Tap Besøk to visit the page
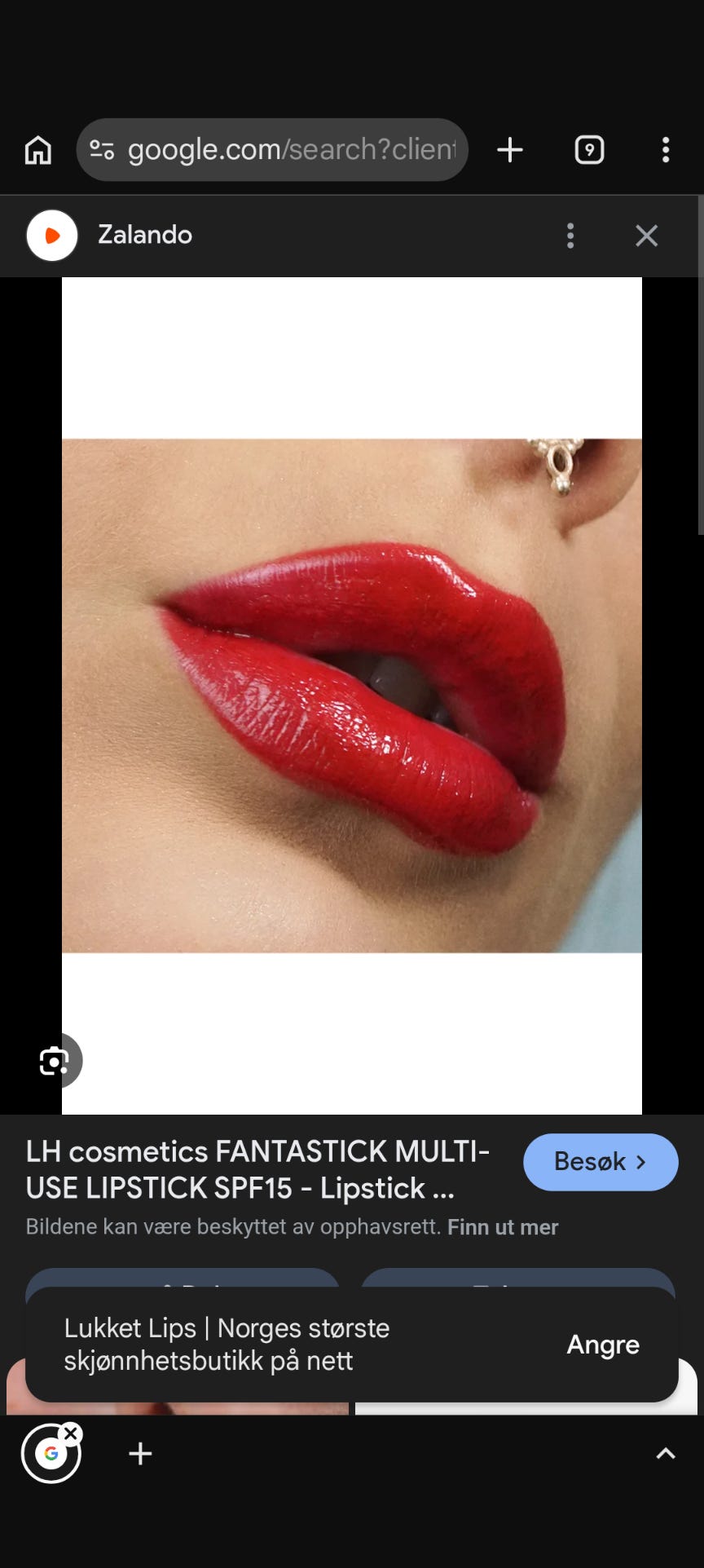Viewport: 704px width, 1568px height. click(x=601, y=1162)
